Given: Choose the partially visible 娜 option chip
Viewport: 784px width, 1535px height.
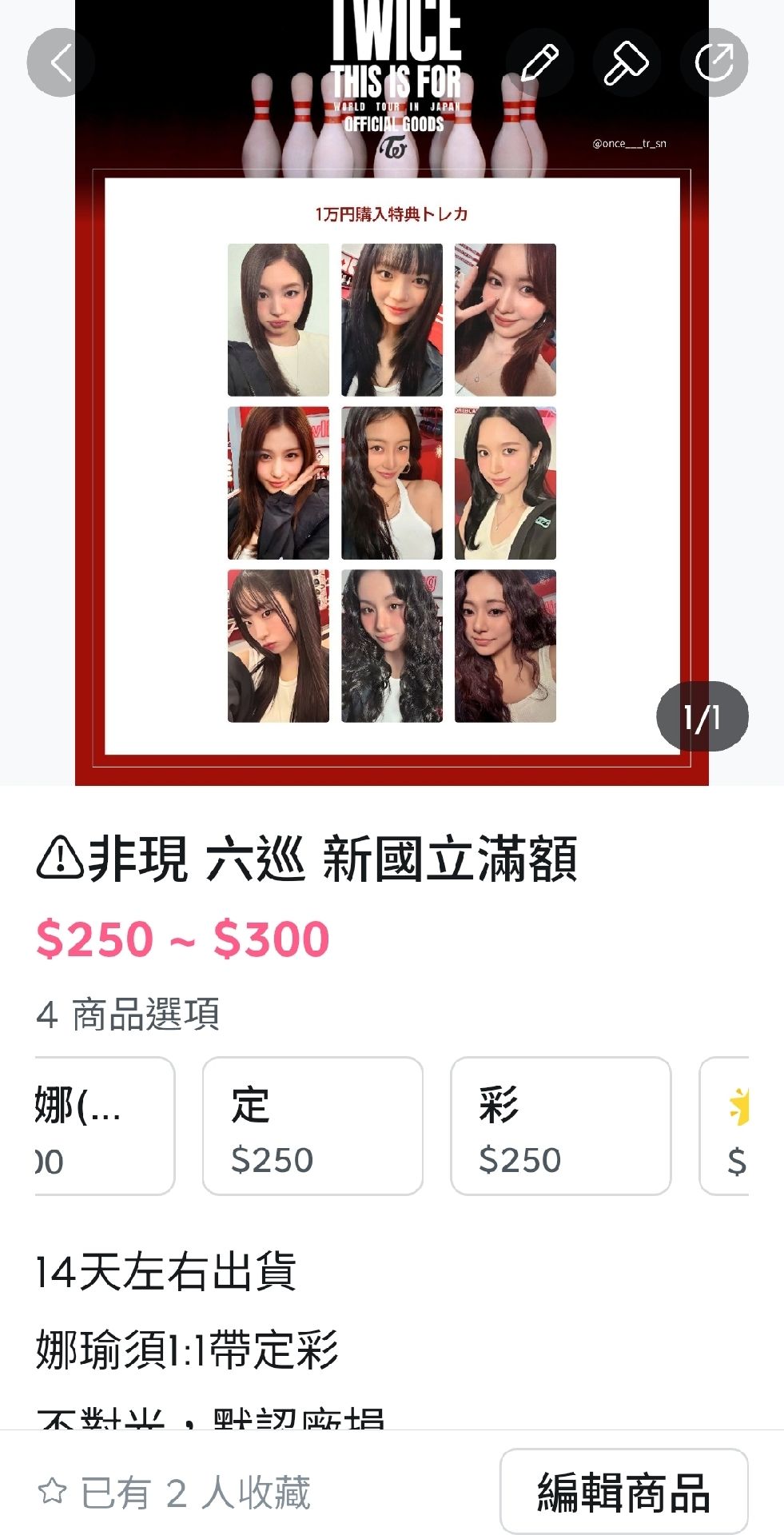Looking at the screenshot, I should 88,1127.
